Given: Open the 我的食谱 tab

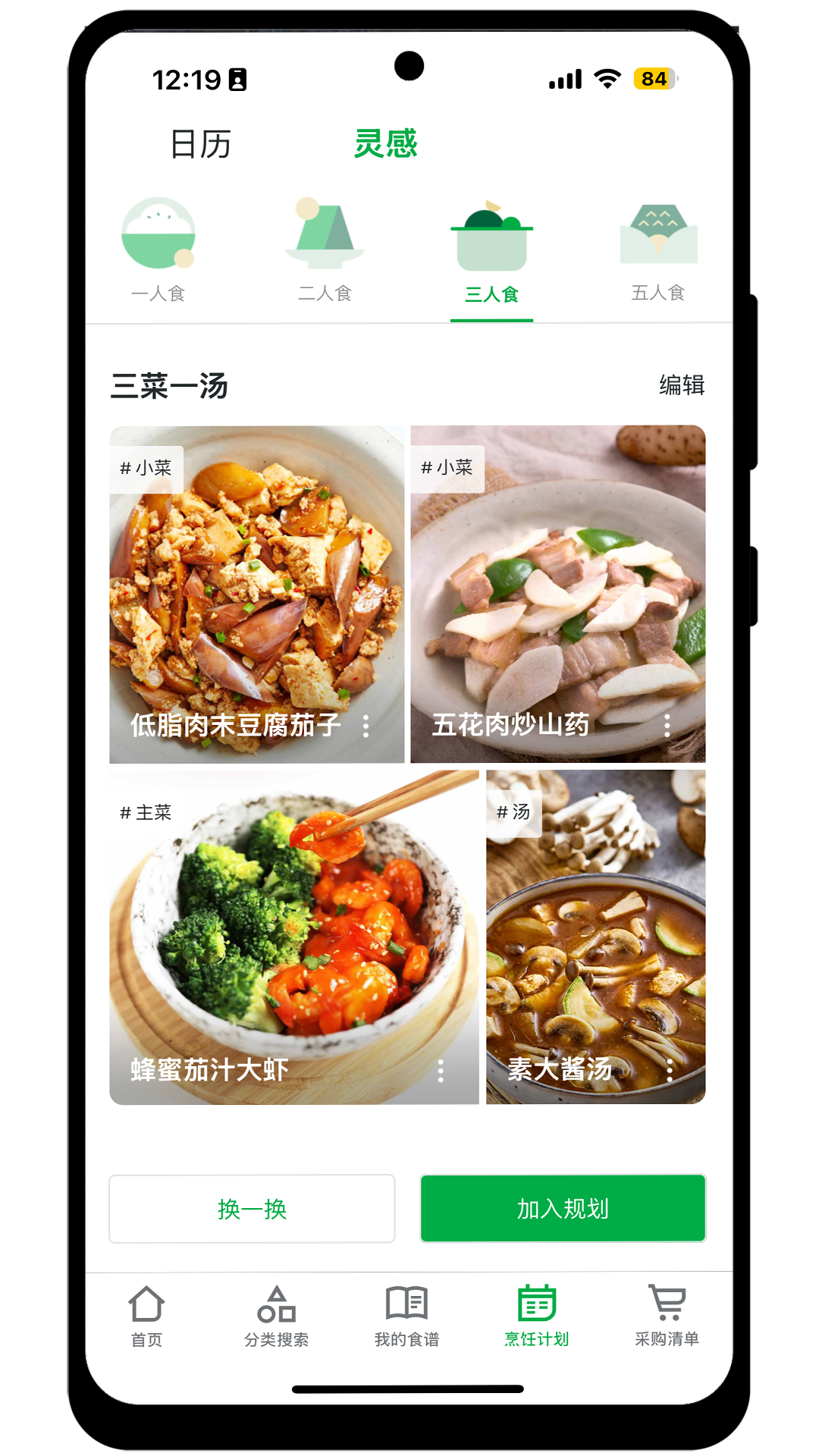Looking at the screenshot, I should pos(406,1316).
